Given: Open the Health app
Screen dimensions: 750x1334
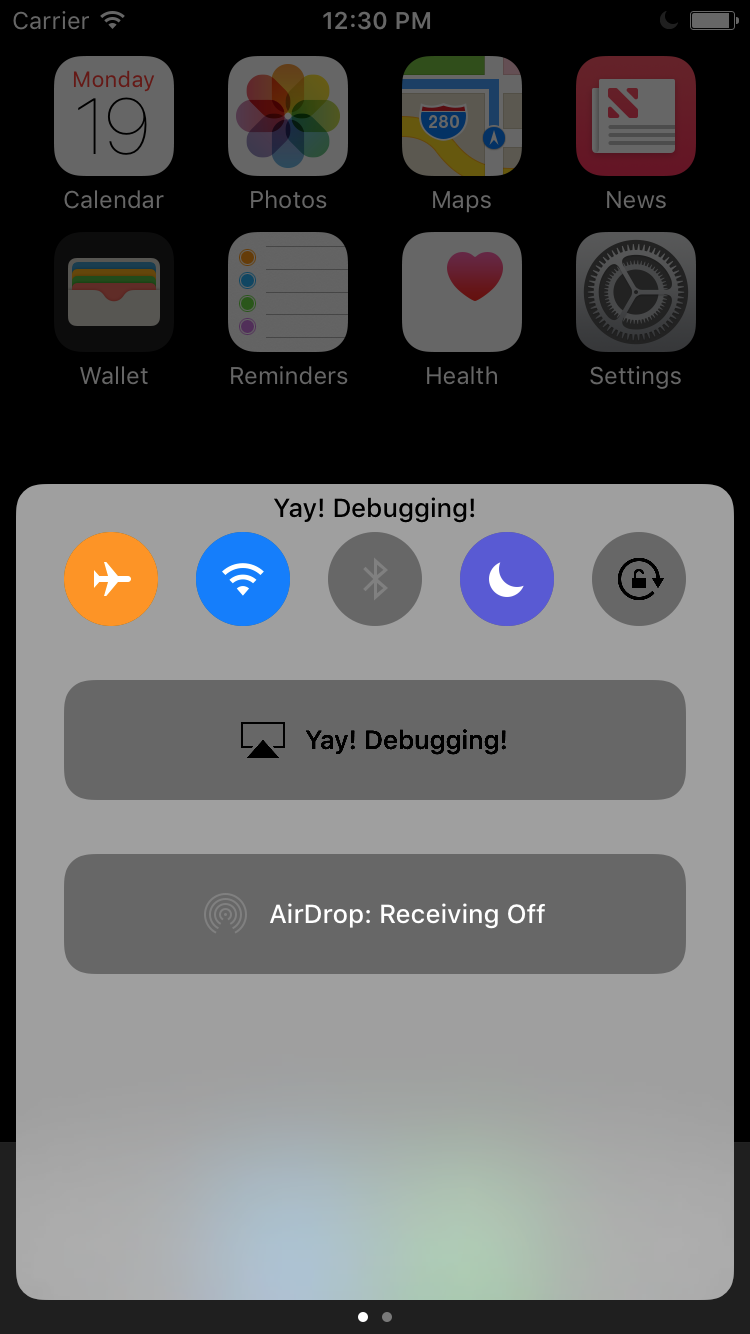Looking at the screenshot, I should tap(461, 292).
